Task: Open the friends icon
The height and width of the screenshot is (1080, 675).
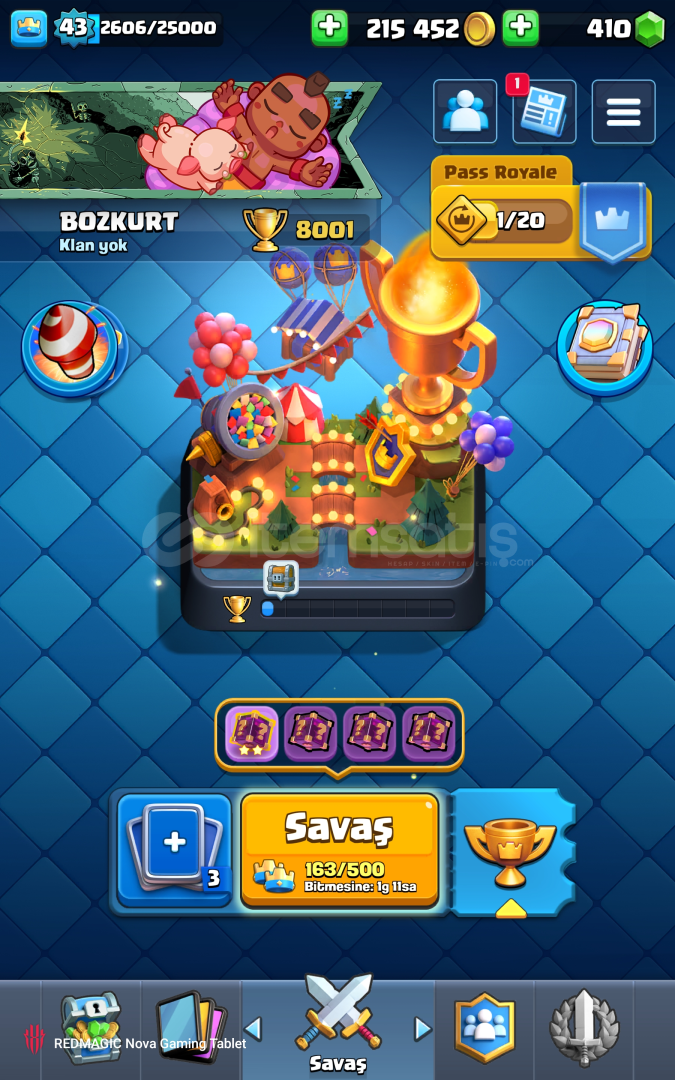Action: [465, 112]
